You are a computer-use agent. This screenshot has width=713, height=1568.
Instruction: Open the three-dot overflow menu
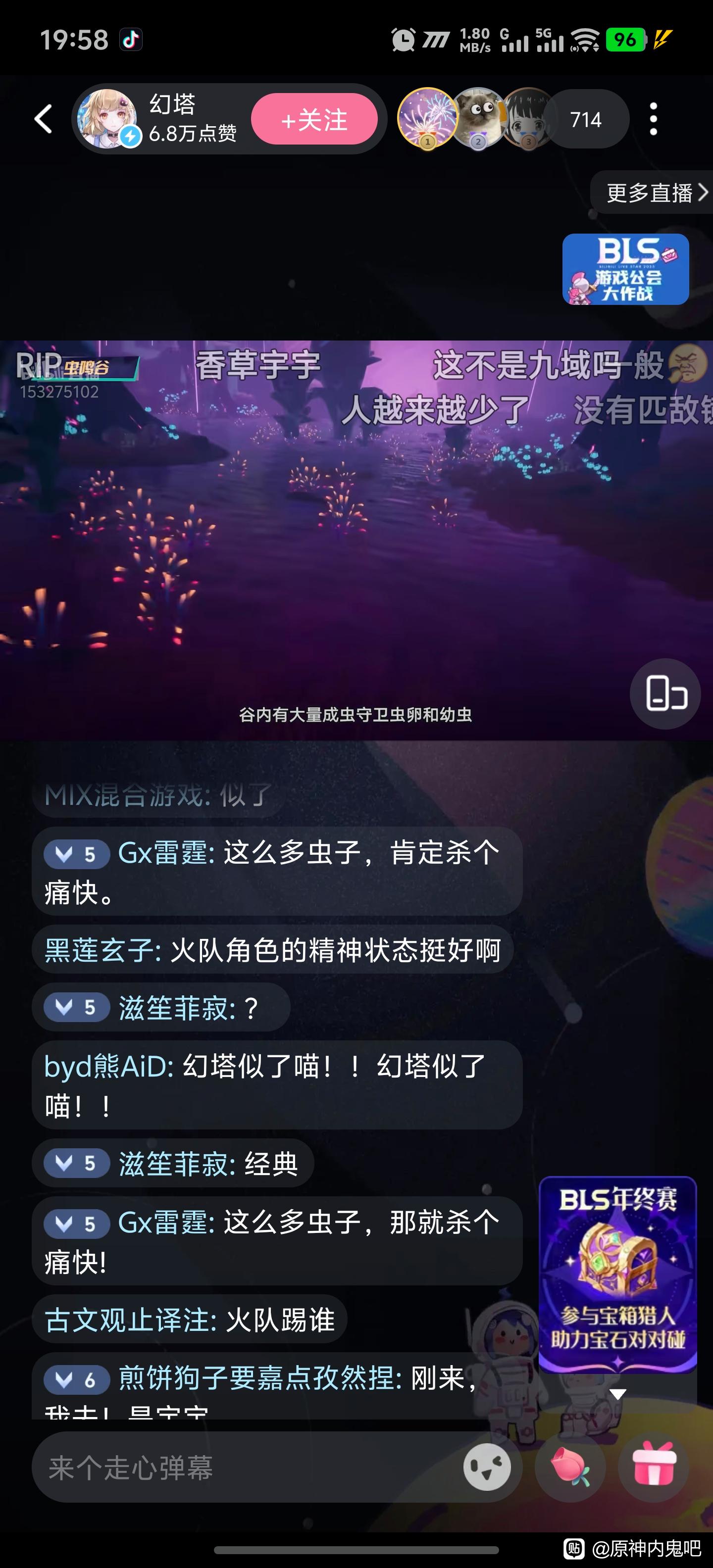(653, 119)
